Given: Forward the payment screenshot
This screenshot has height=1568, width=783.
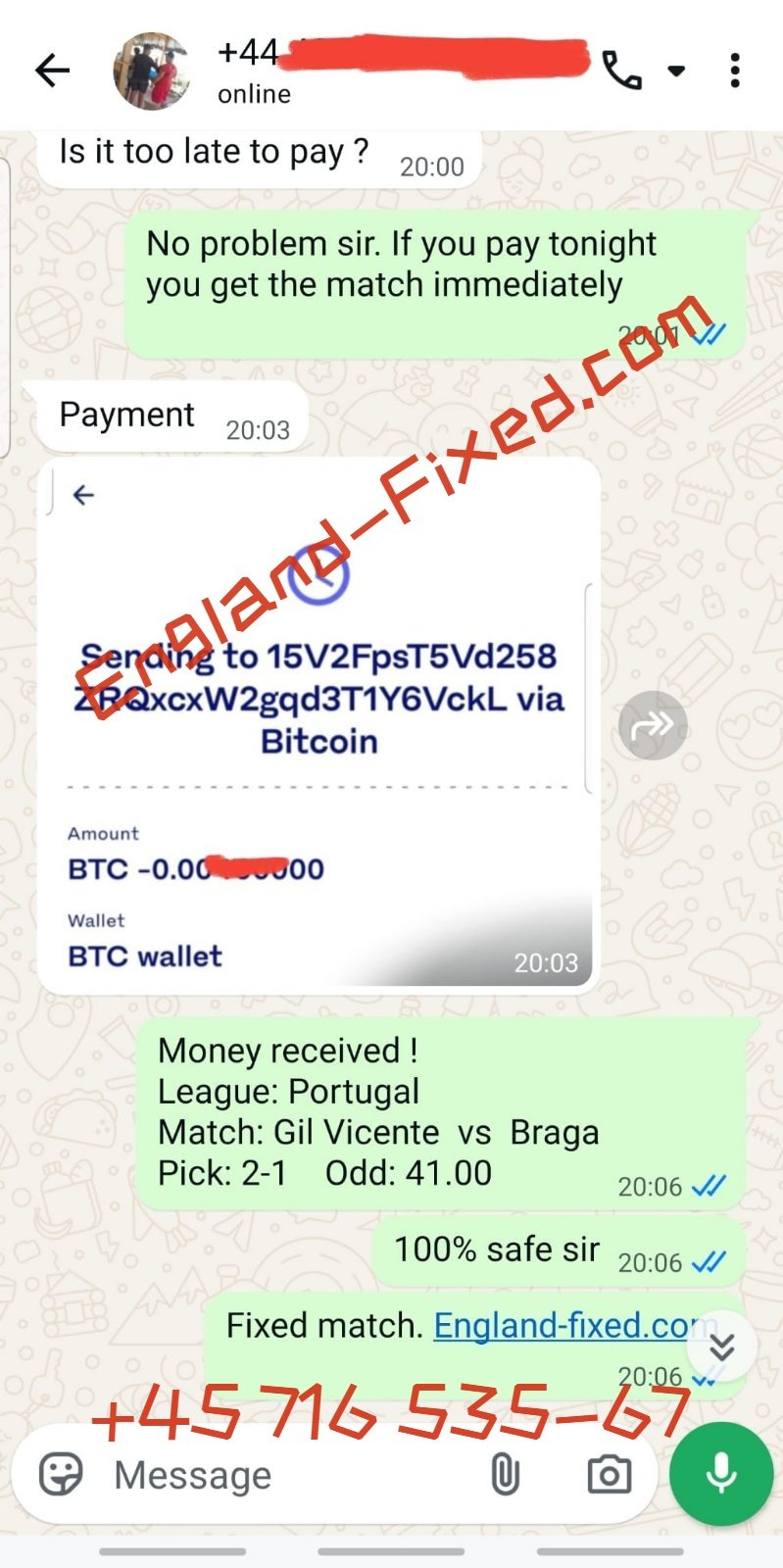Looking at the screenshot, I should (x=653, y=725).
